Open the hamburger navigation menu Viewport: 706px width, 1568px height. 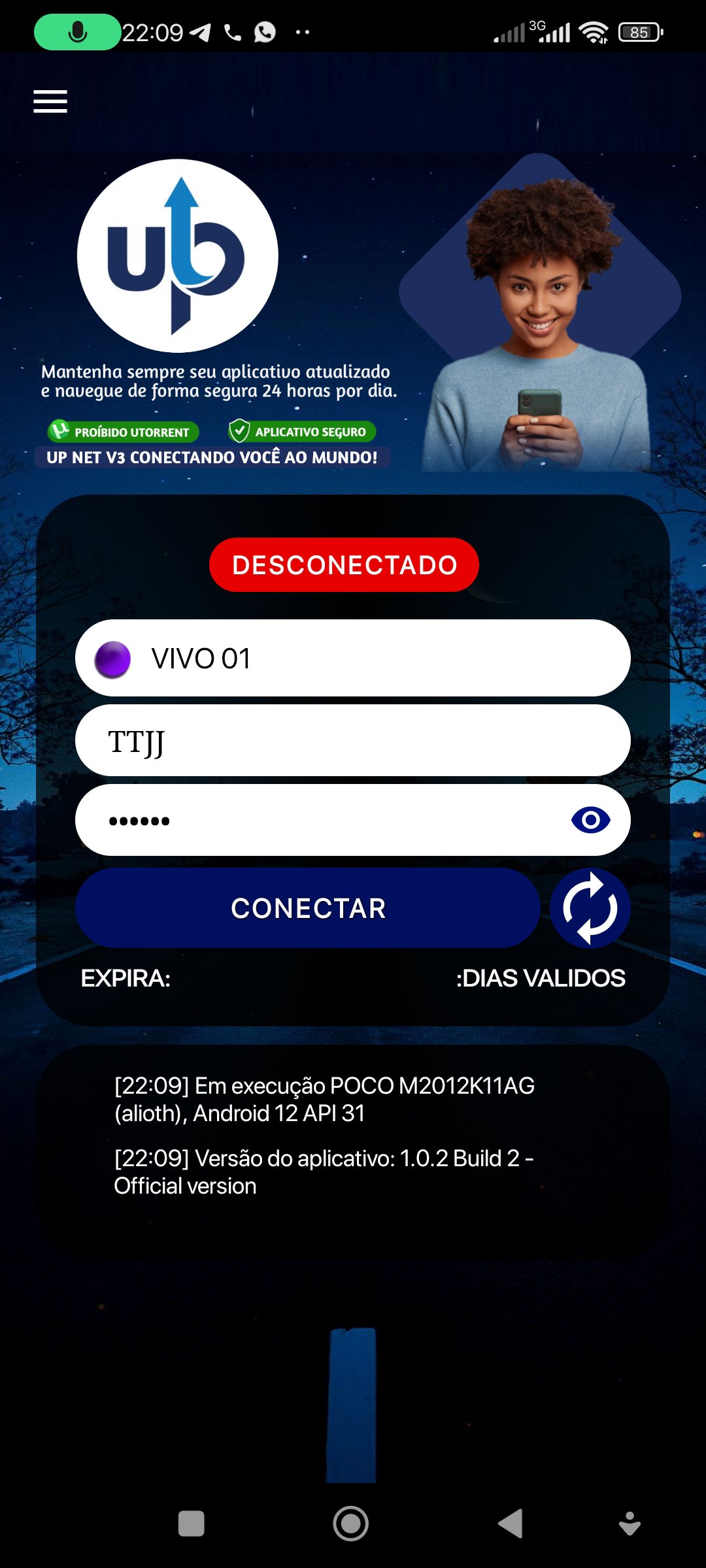pyautogui.click(x=50, y=101)
